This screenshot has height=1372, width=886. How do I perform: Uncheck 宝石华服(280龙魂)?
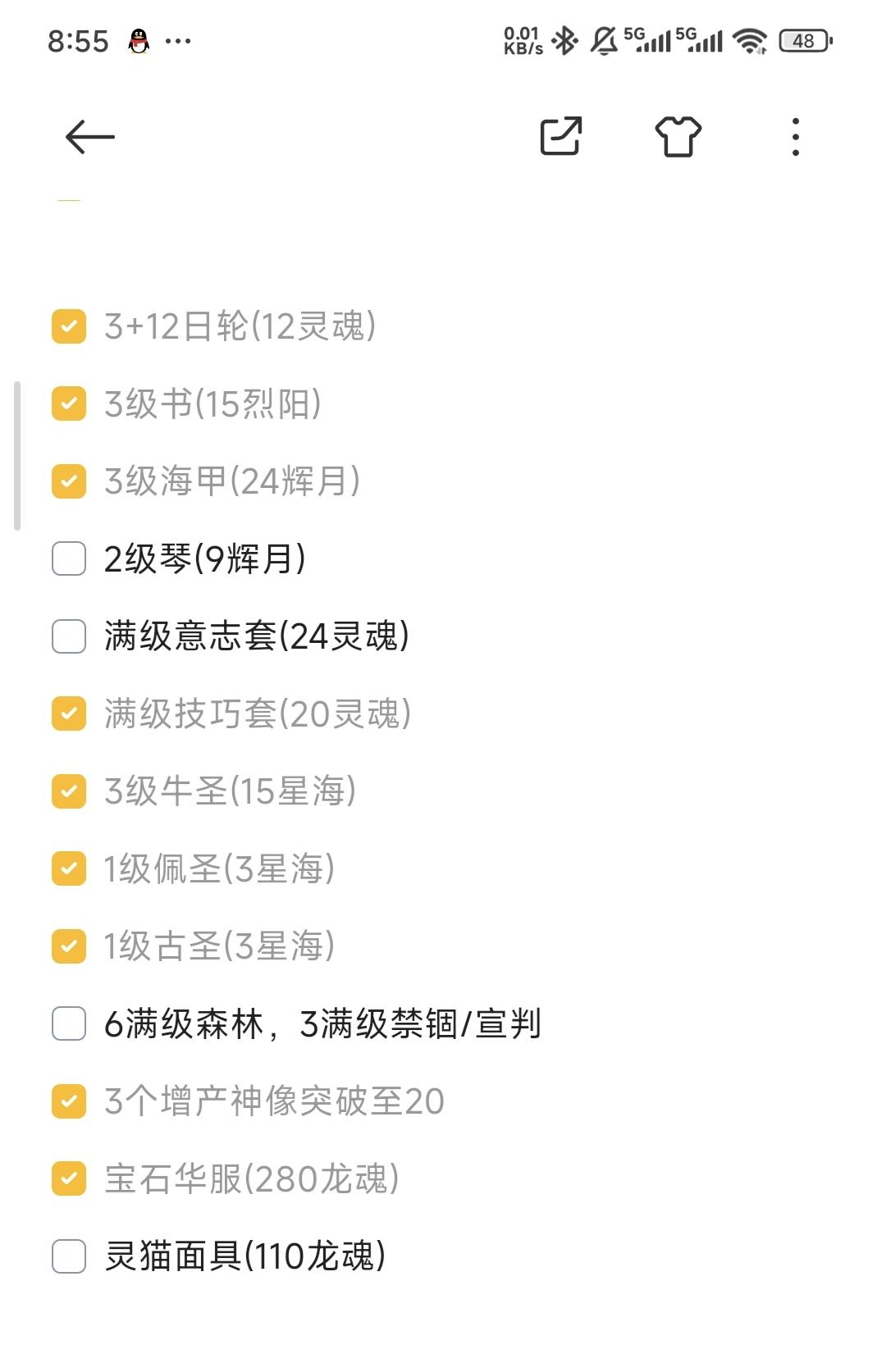point(69,1178)
